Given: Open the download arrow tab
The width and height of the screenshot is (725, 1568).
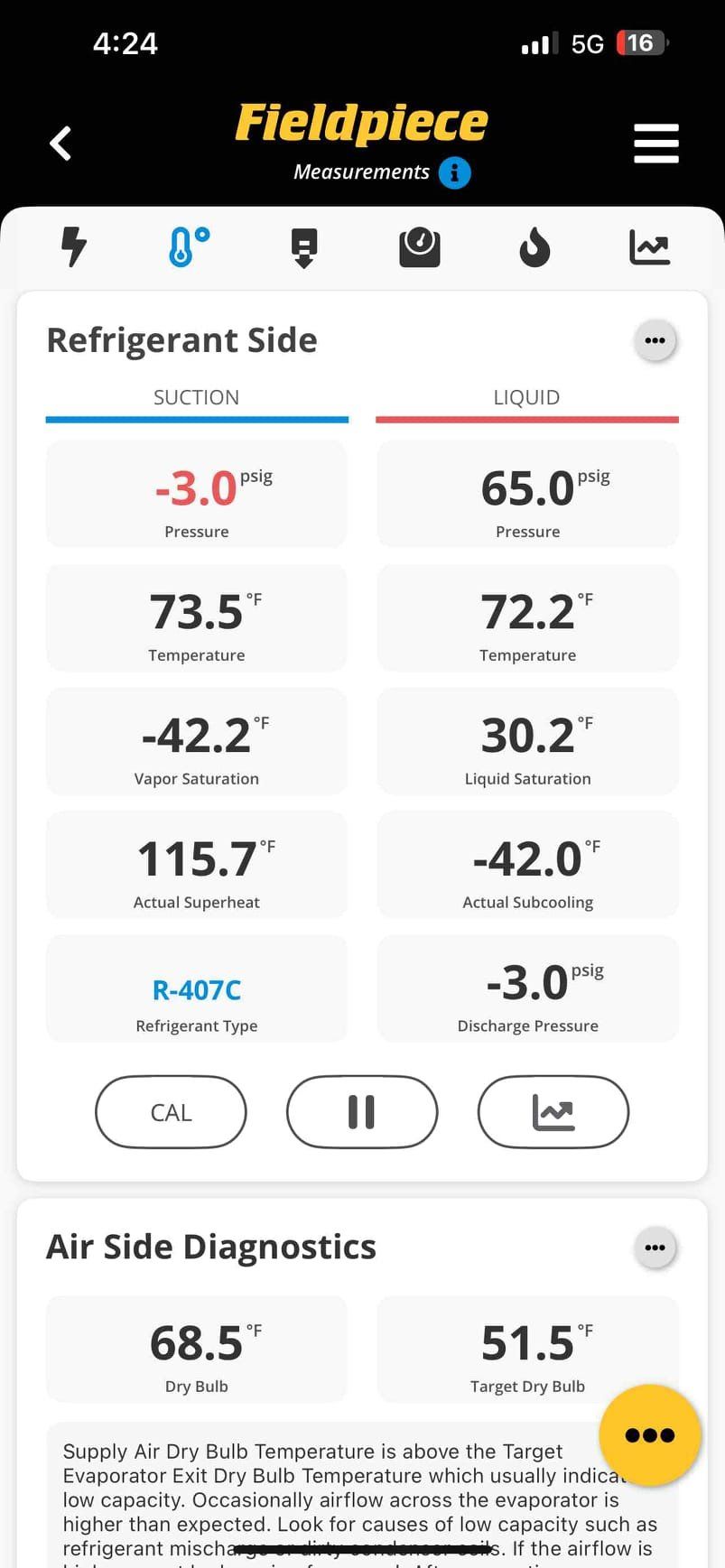Looking at the screenshot, I should point(304,247).
